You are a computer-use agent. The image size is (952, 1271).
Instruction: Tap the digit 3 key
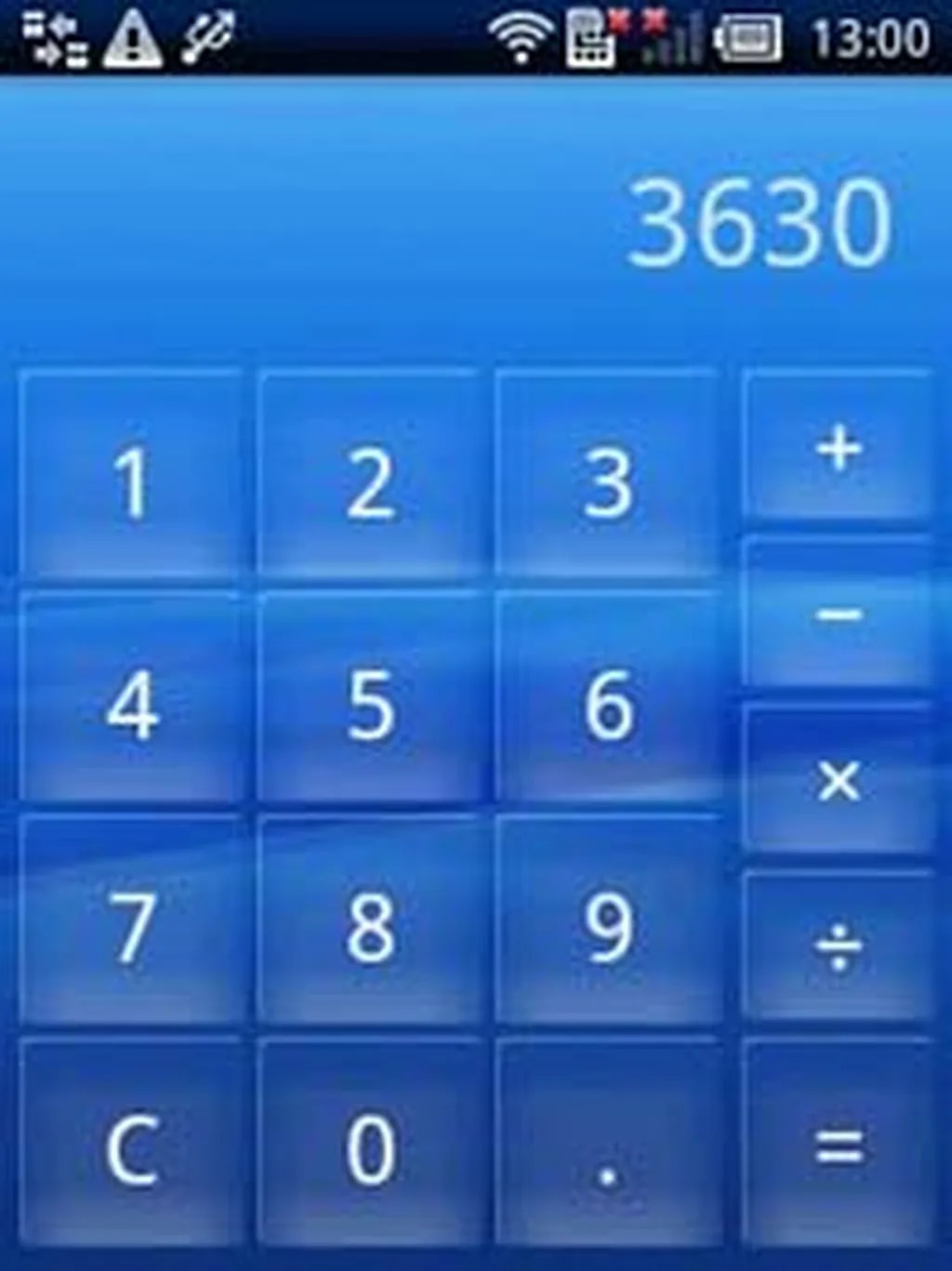click(608, 477)
